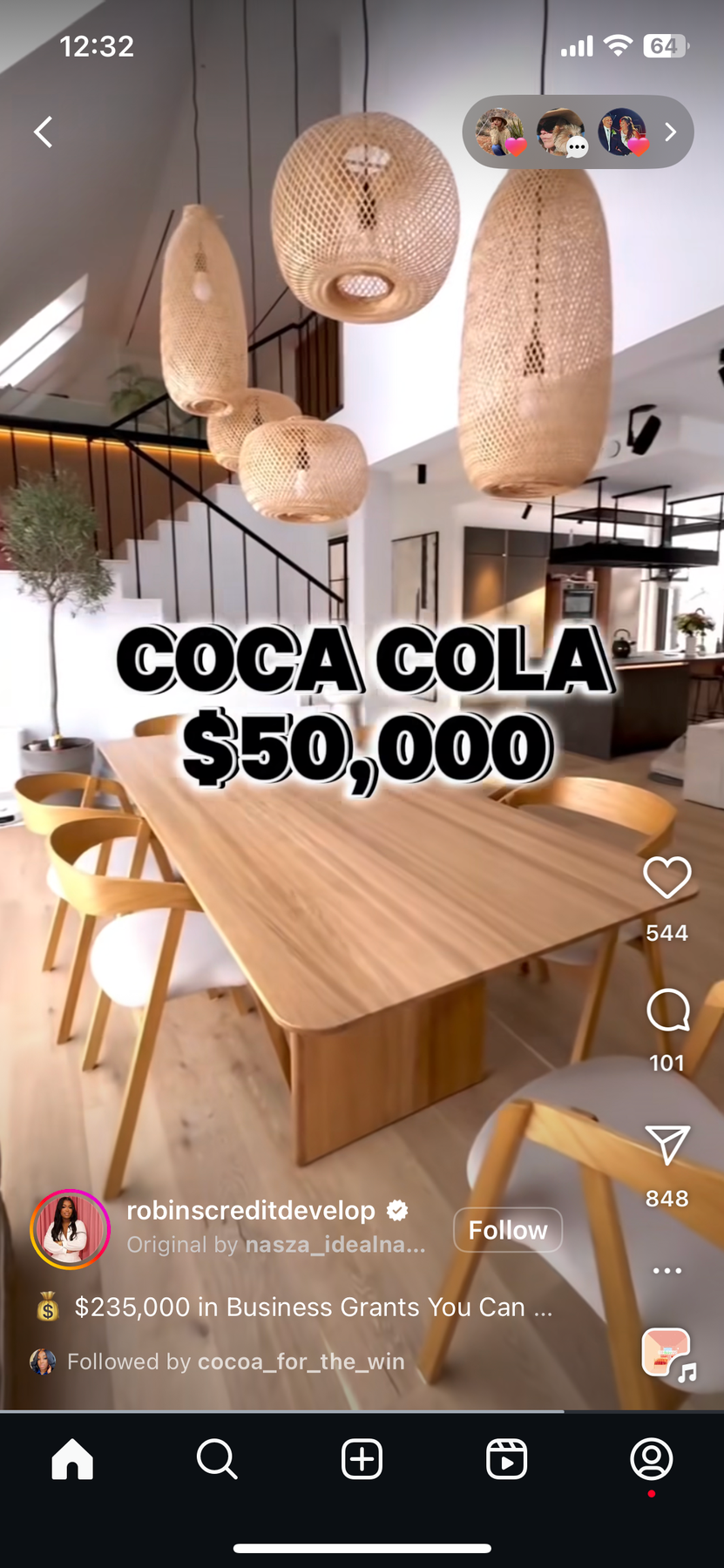Like the reel with the heart icon
Image resolution: width=724 pixels, height=1568 pixels.
pos(666,878)
